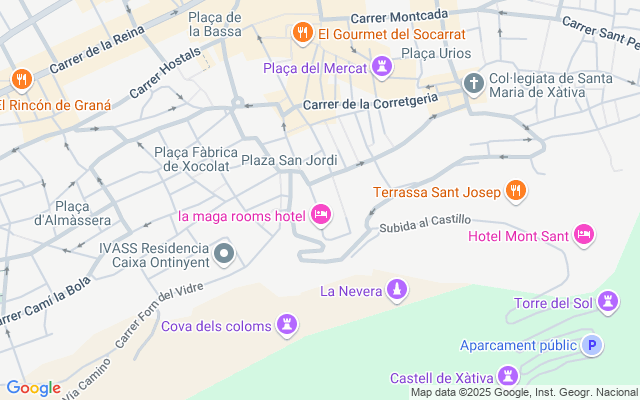Select the Plaça del Mercat marker
640x400 pixels.
pos(380,68)
